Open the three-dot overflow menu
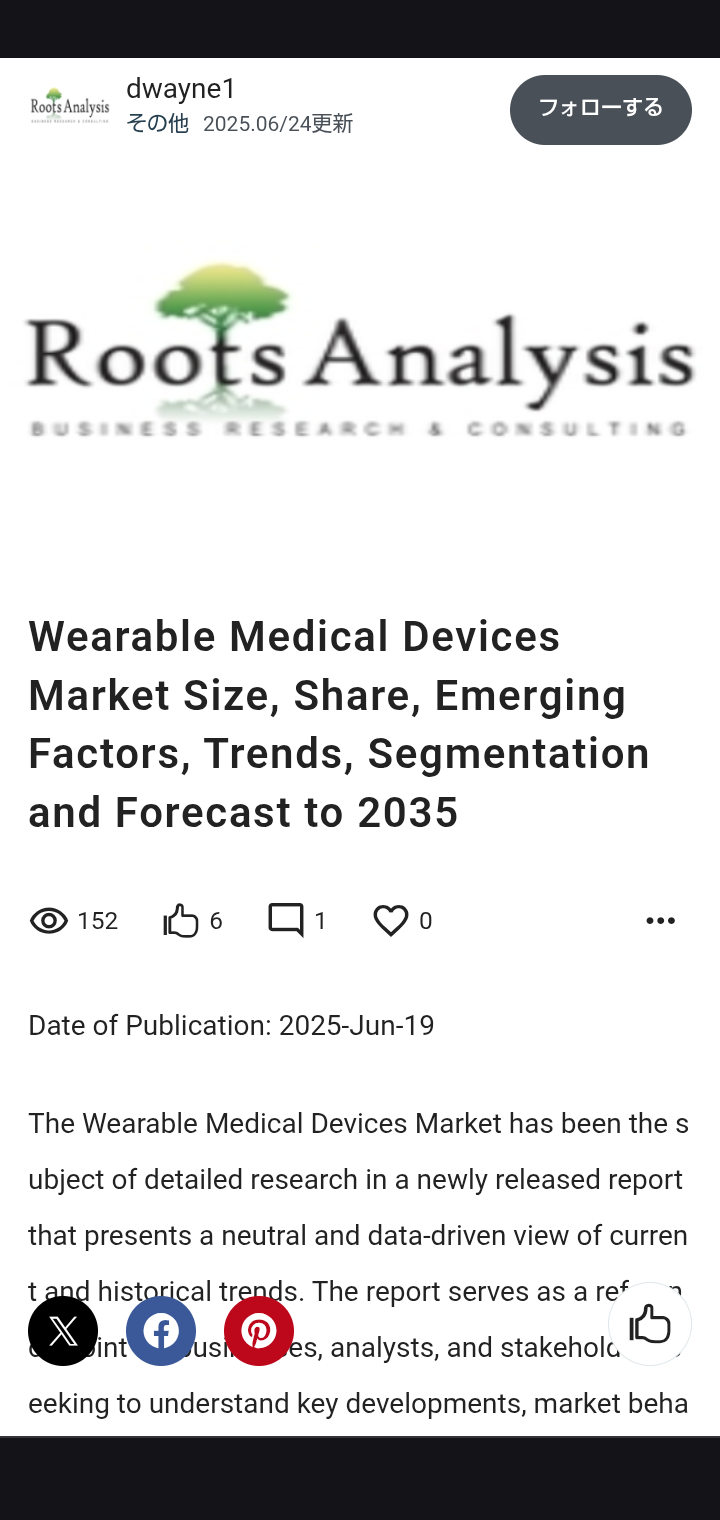The image size is (720, 1520). pyautogui.click(x=661, y=920)
